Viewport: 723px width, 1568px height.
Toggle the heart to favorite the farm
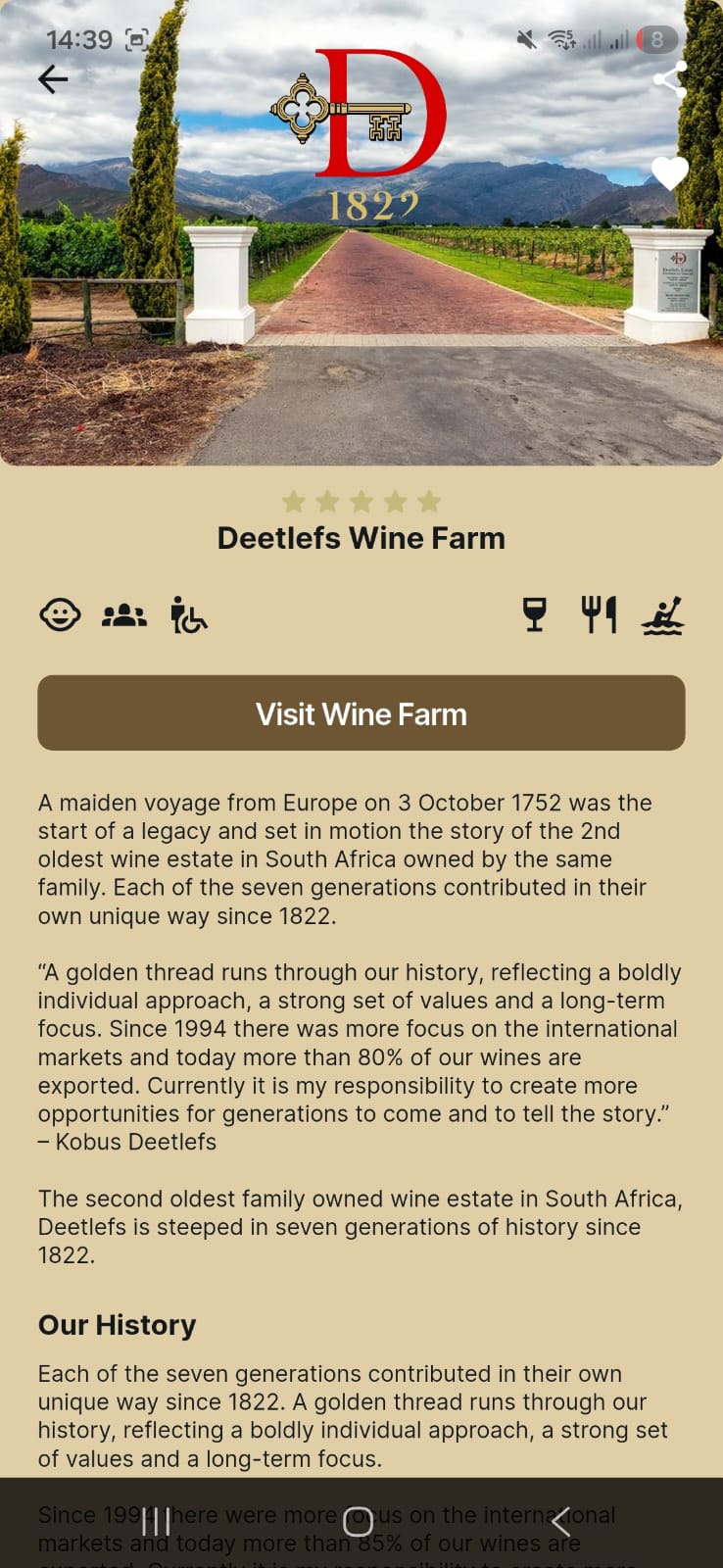click(671, 171)
